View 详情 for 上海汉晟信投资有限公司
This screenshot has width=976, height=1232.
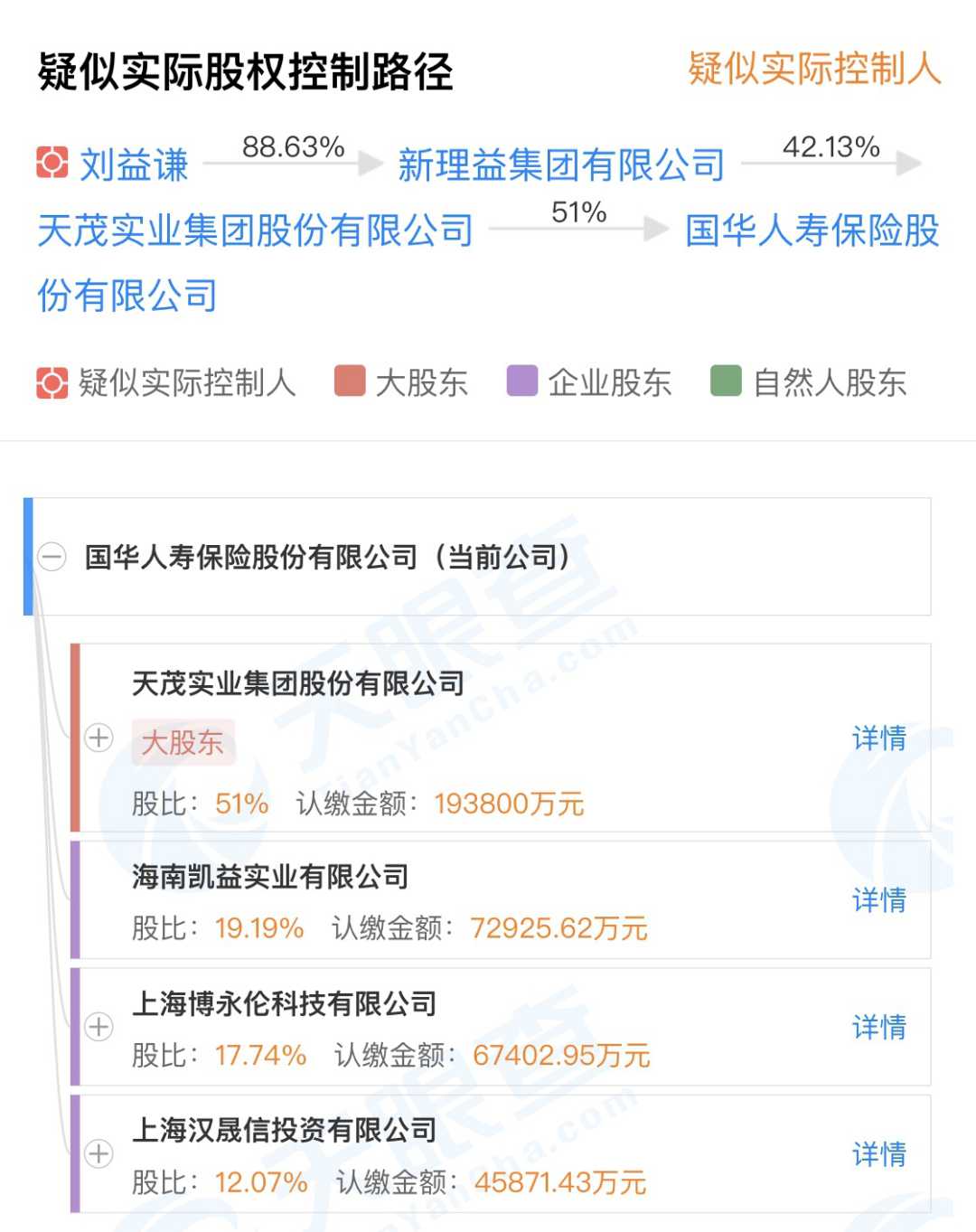click(x=878, y=1154)
